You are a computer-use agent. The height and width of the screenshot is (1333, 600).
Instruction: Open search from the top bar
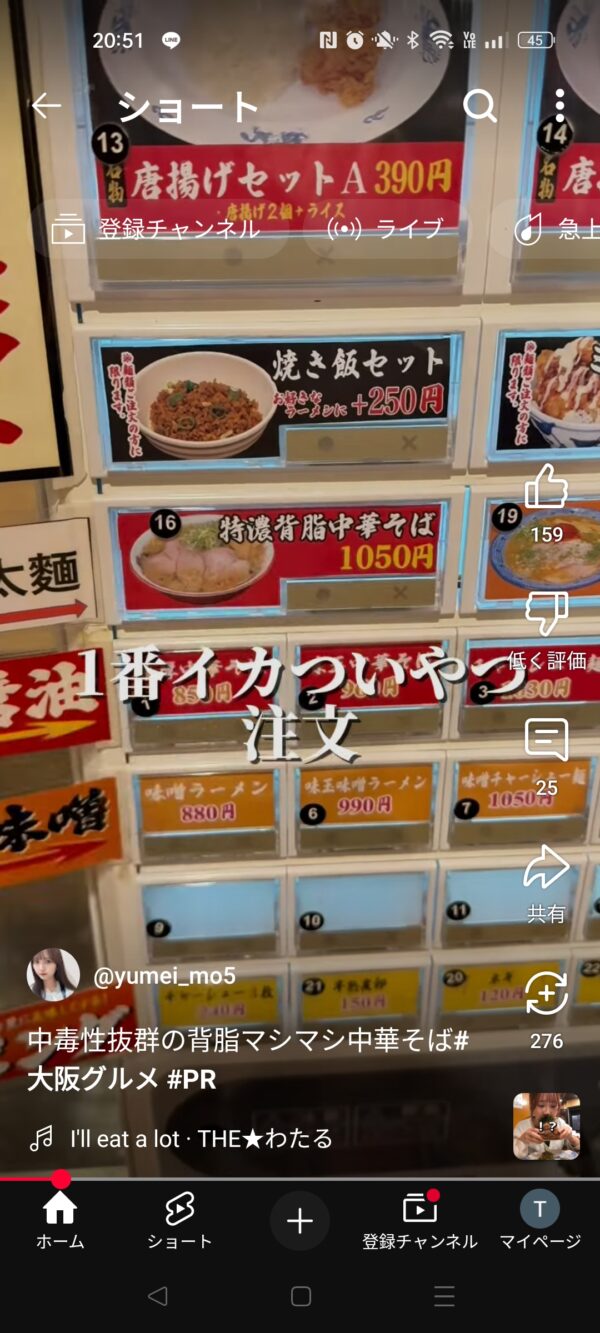(x=480, y=106)
